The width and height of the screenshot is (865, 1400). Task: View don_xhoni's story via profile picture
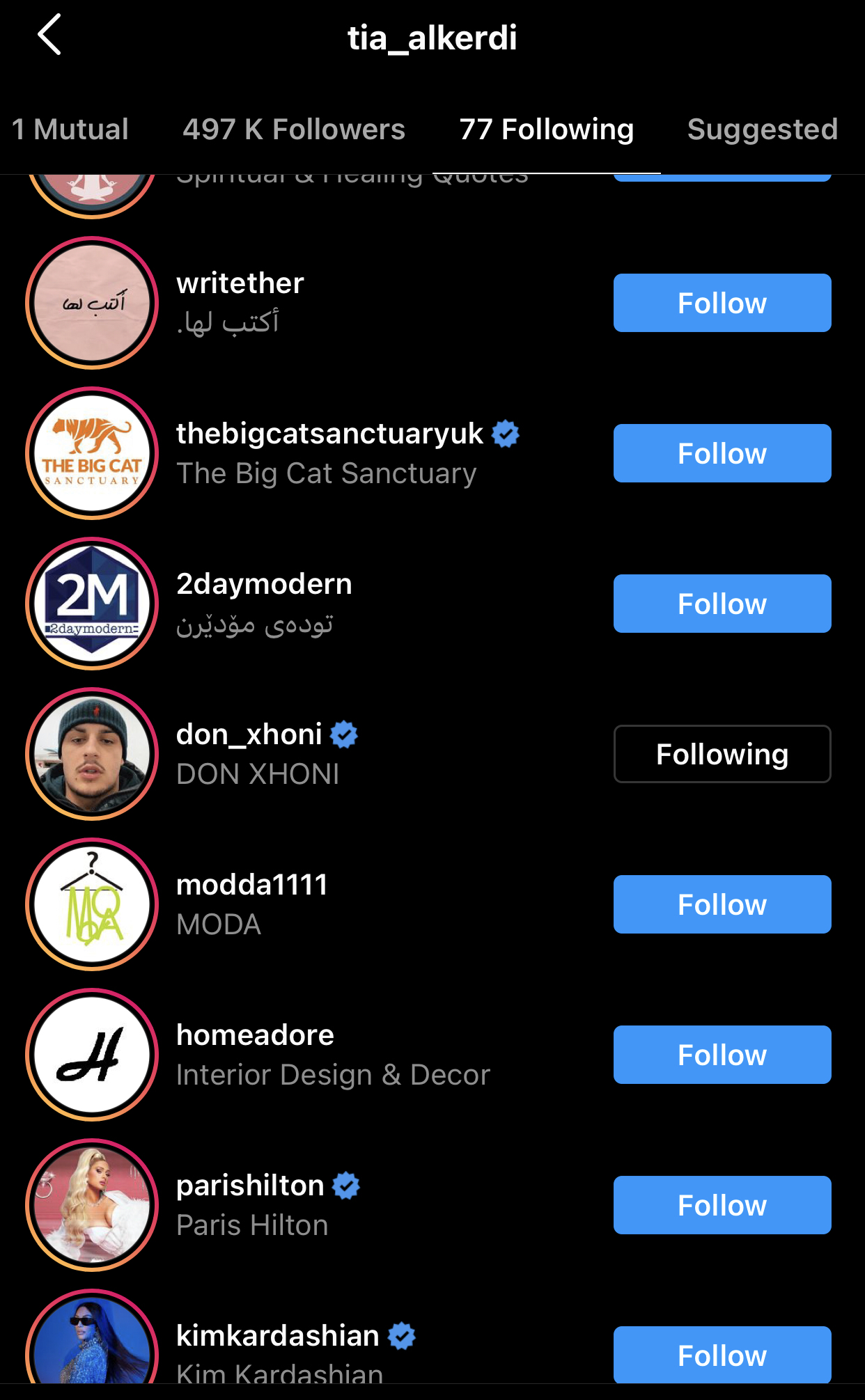92,754
